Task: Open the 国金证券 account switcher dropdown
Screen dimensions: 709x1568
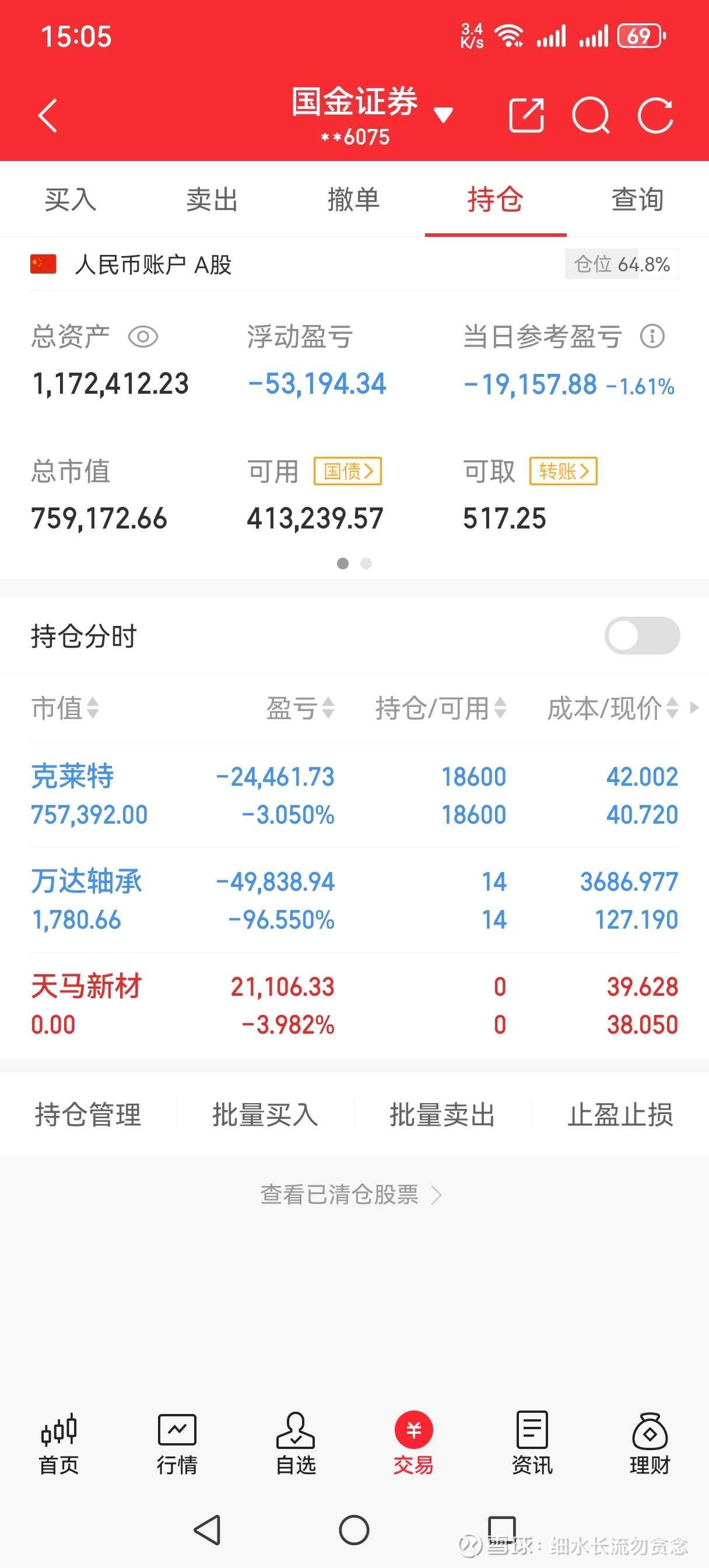Action: pos(372,115)
